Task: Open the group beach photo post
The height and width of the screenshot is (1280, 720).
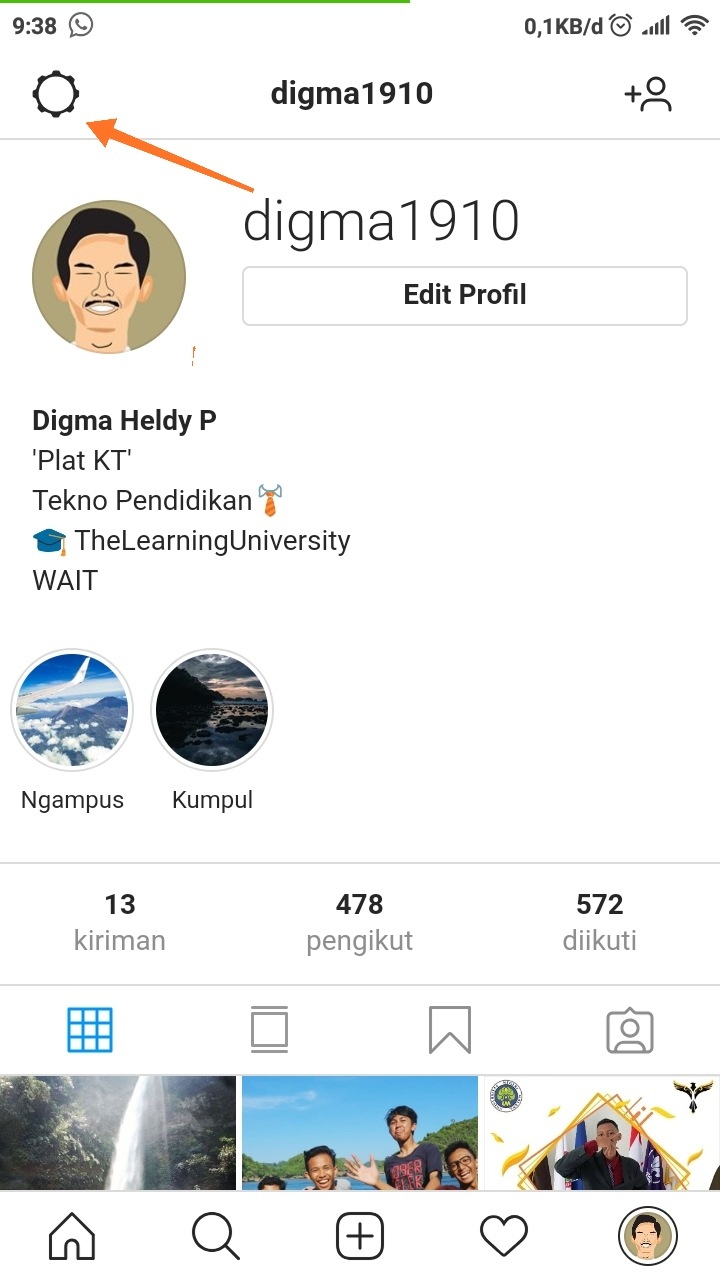Action: click(x=360, y=1133)
